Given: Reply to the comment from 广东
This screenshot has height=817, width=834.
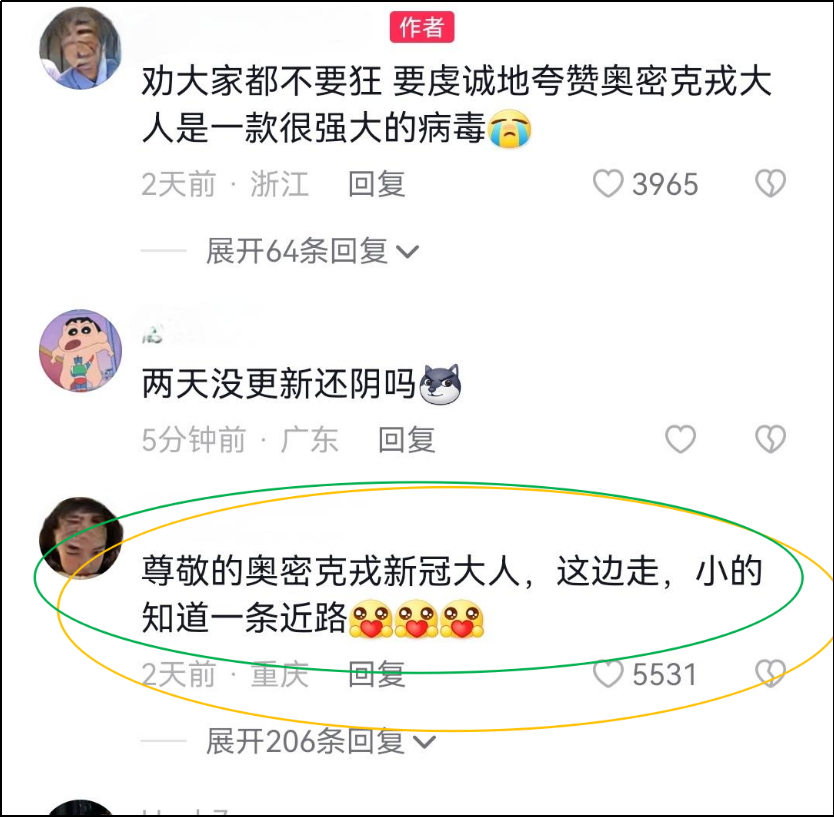Looking at the screenshot, I should pyautogui.click(x=406, y=439).
